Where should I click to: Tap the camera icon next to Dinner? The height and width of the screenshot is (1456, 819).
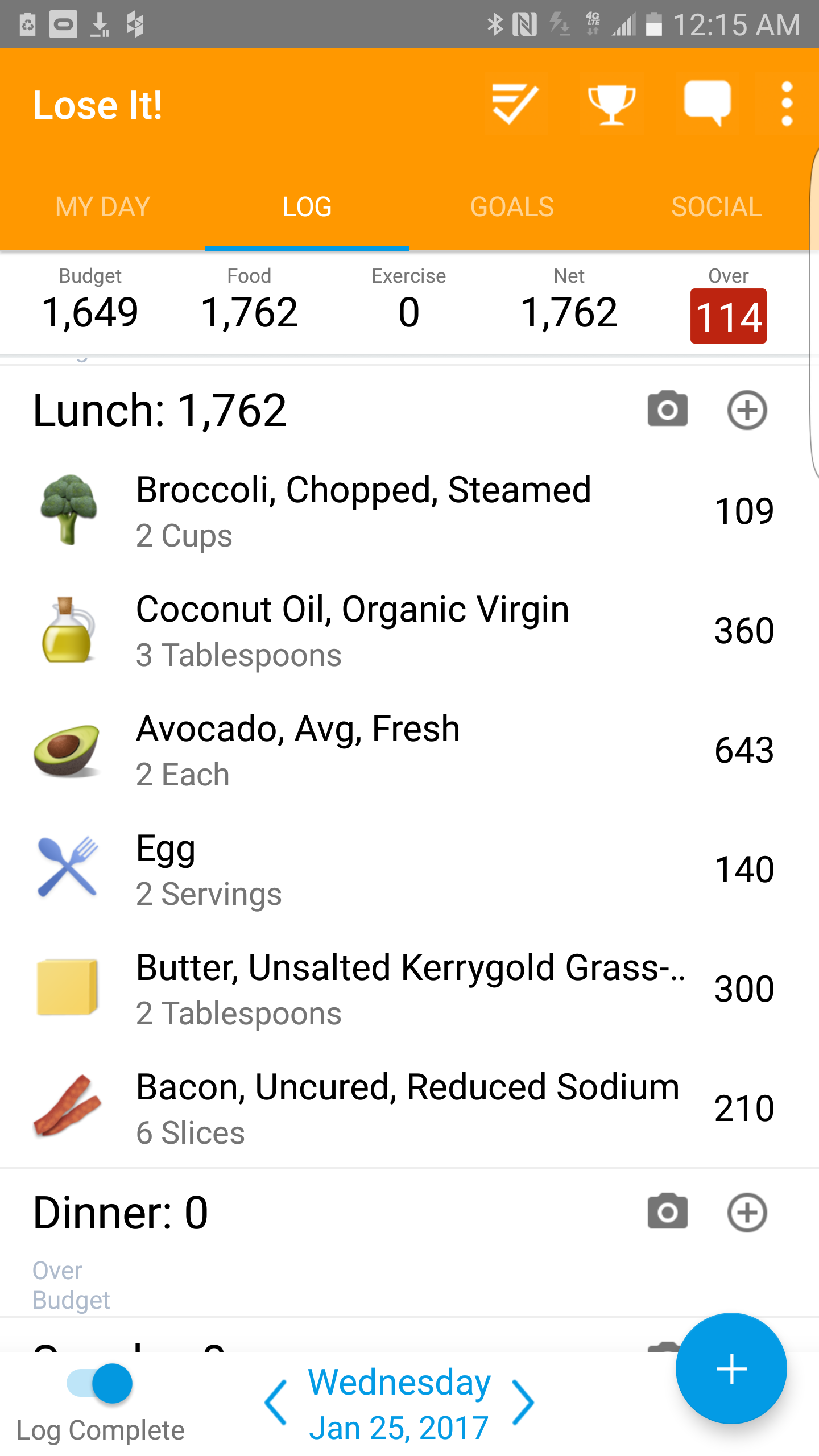coord(668,1212)
